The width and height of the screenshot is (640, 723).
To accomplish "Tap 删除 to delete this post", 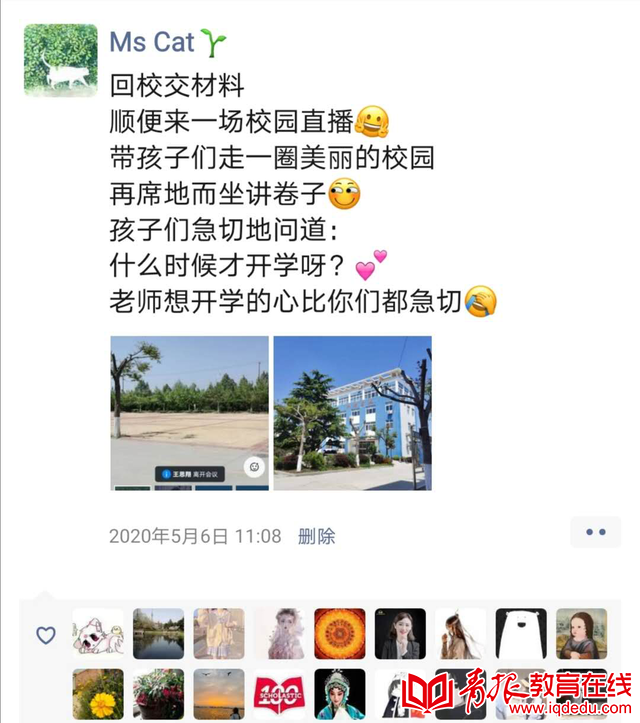I will 317,536.
